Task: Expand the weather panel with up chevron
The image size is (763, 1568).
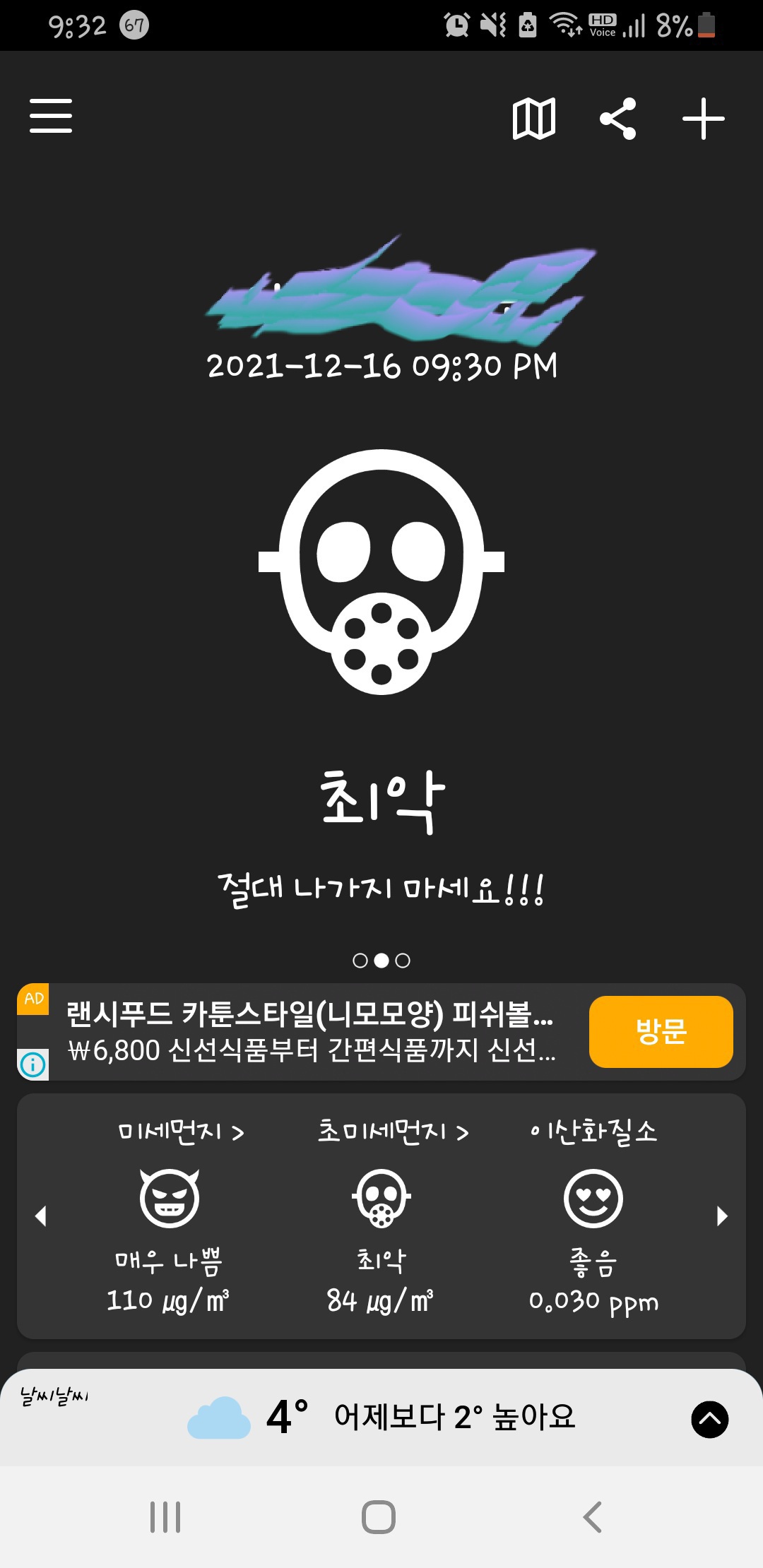Action: [x=709, y=1419]
